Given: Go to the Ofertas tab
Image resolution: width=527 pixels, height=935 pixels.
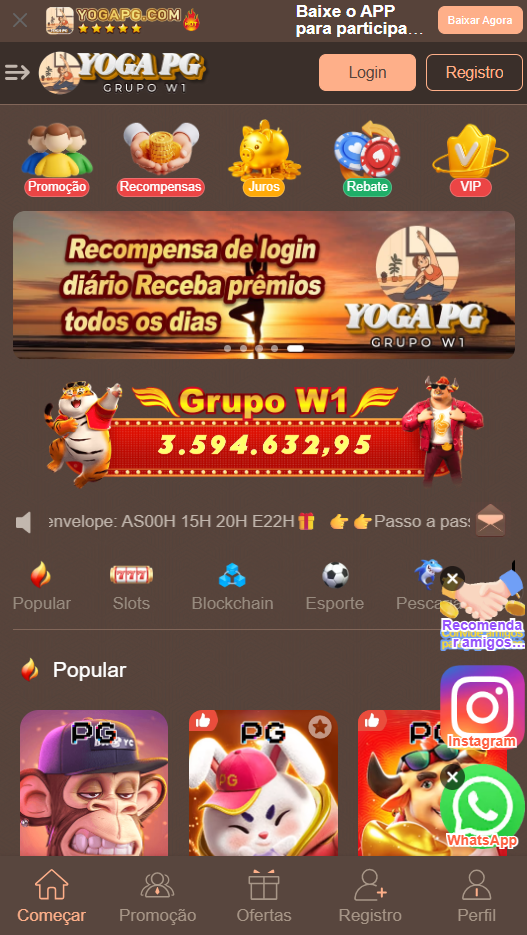Looking at the screenshot, I should click(x=264, y=896).
